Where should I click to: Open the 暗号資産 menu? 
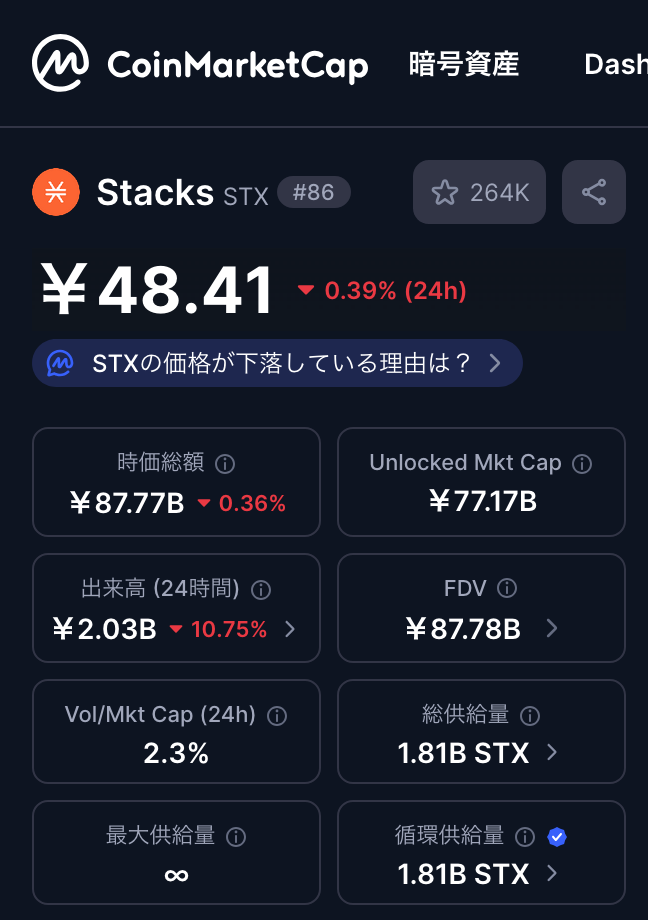[464, 64]
